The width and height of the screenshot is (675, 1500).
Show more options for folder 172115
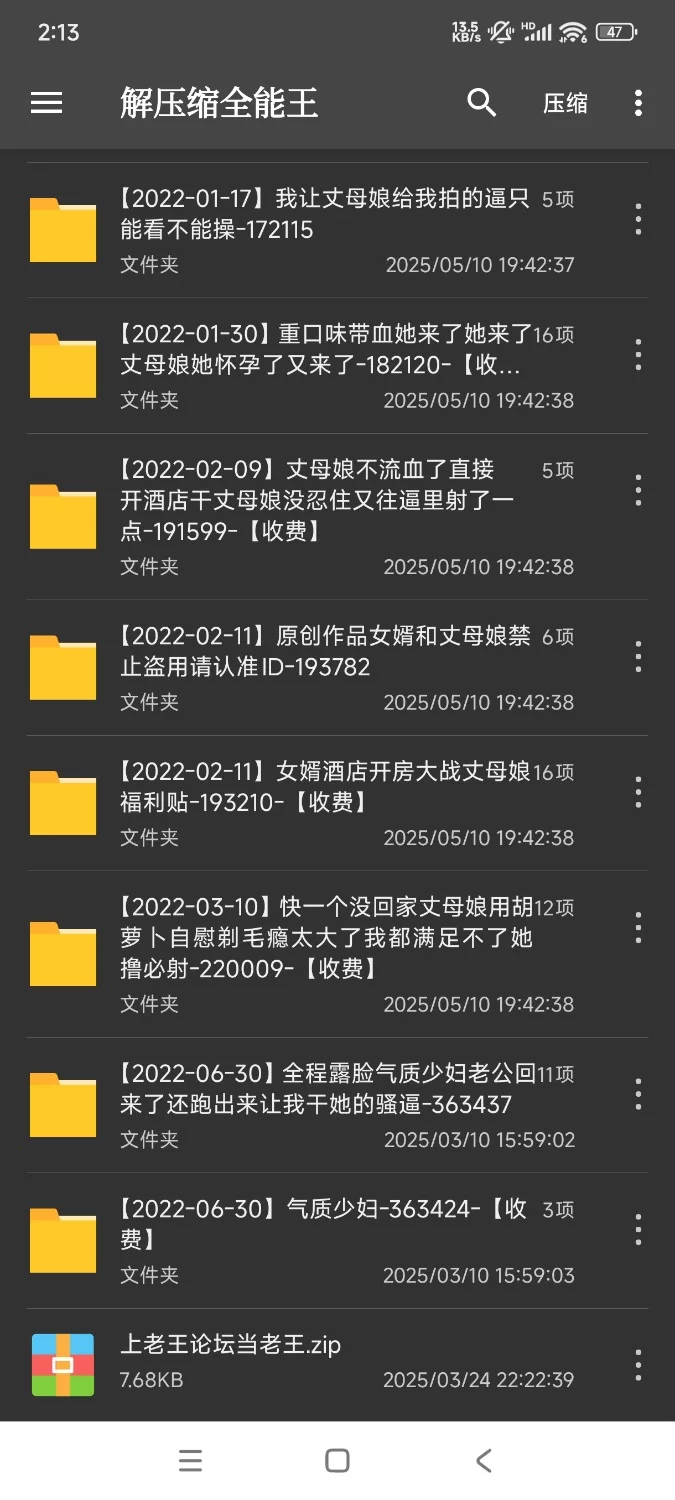click(x=638, y=220)
